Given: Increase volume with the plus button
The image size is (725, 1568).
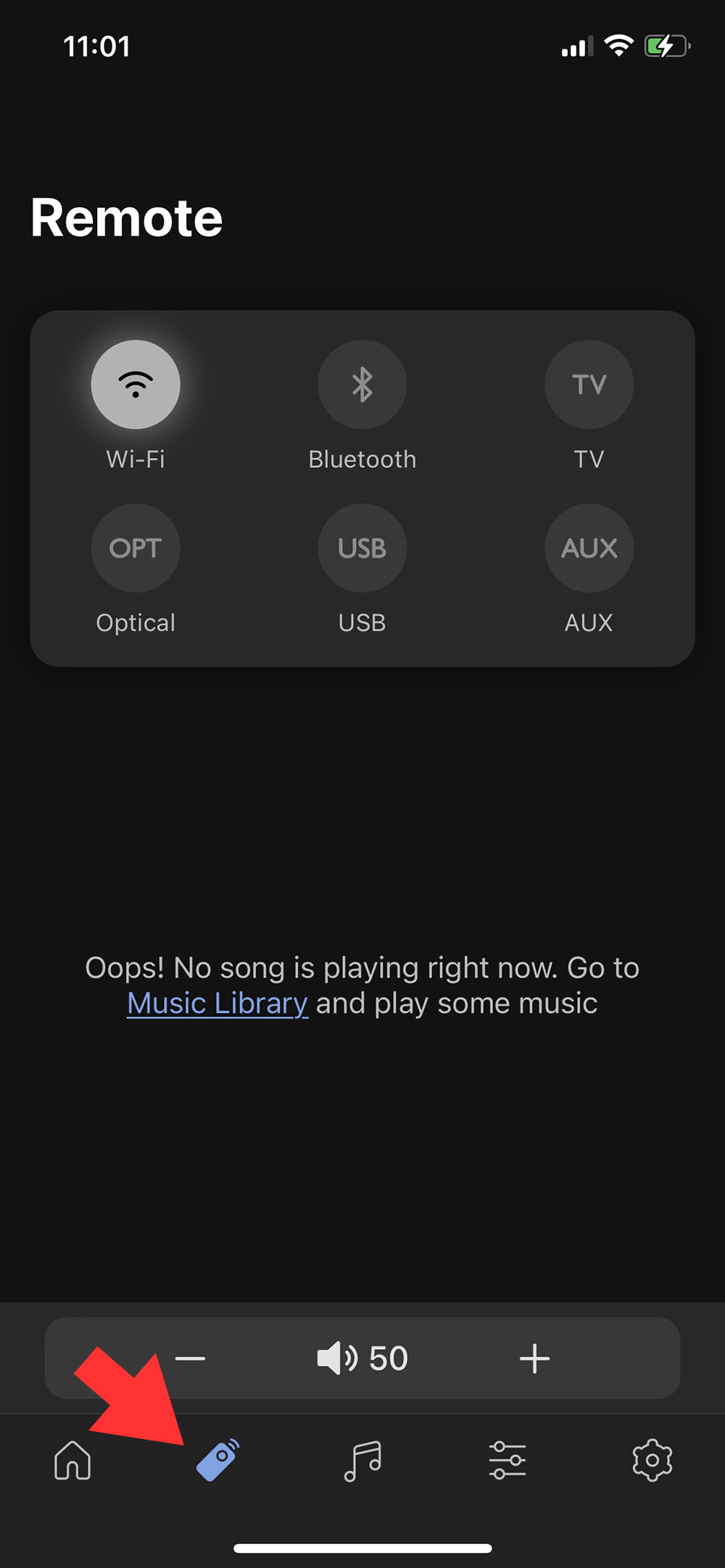Looking at the screenshot, I should [x=534, y=1359].
